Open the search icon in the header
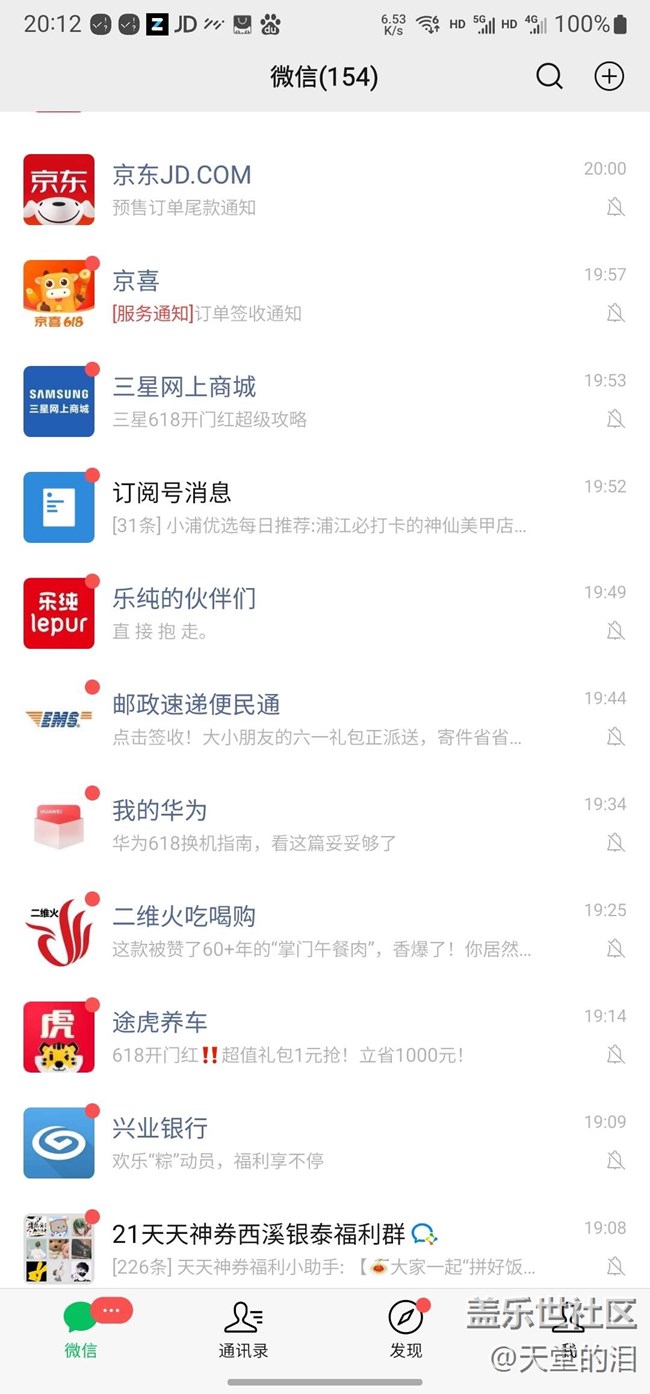Viewport: 650px width, 1394px height. click(549, 77)
